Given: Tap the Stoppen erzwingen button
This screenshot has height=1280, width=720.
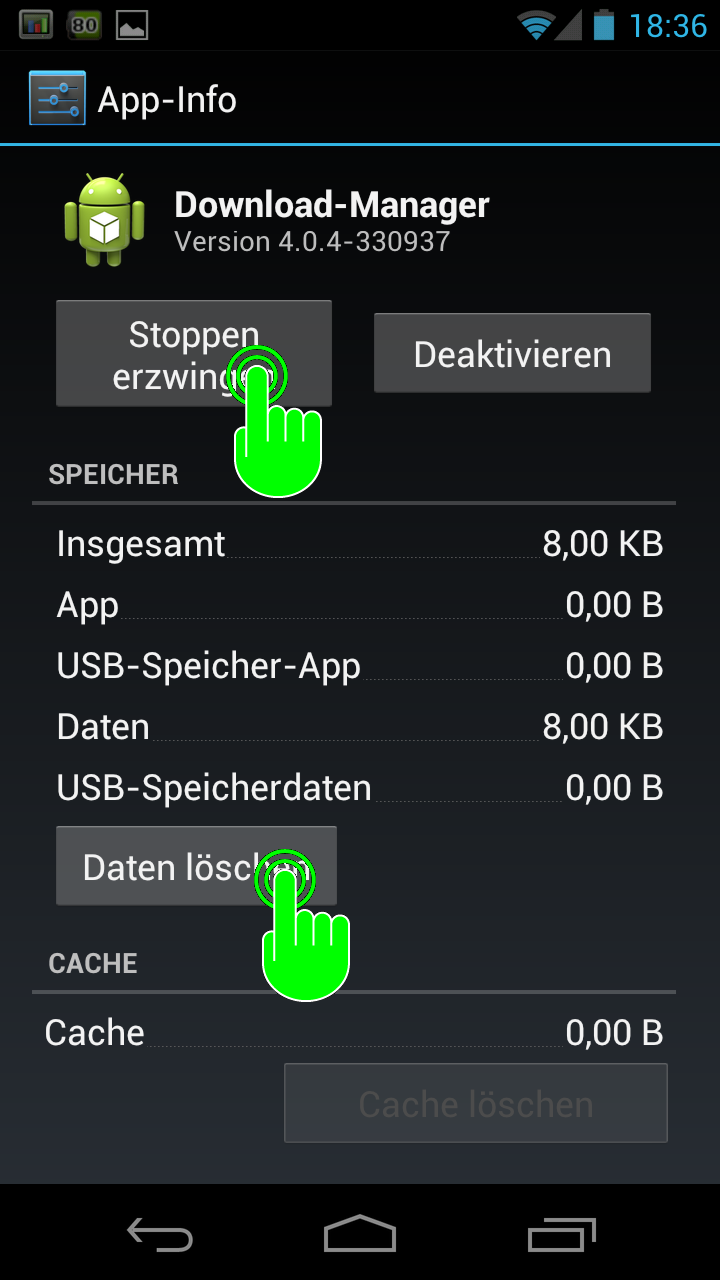Looking at the screenshot, I should tap(193, 353).
